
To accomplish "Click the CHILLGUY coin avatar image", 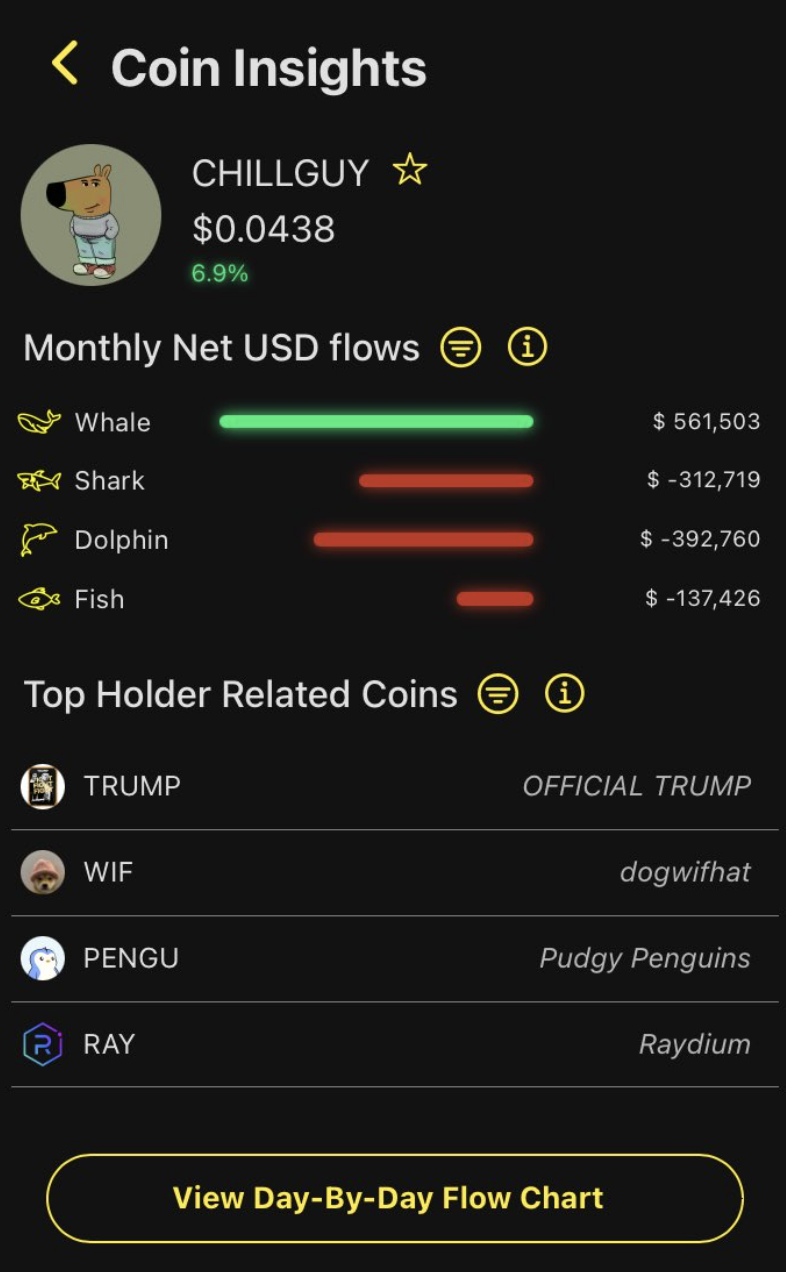I will [x=91, y=214].
